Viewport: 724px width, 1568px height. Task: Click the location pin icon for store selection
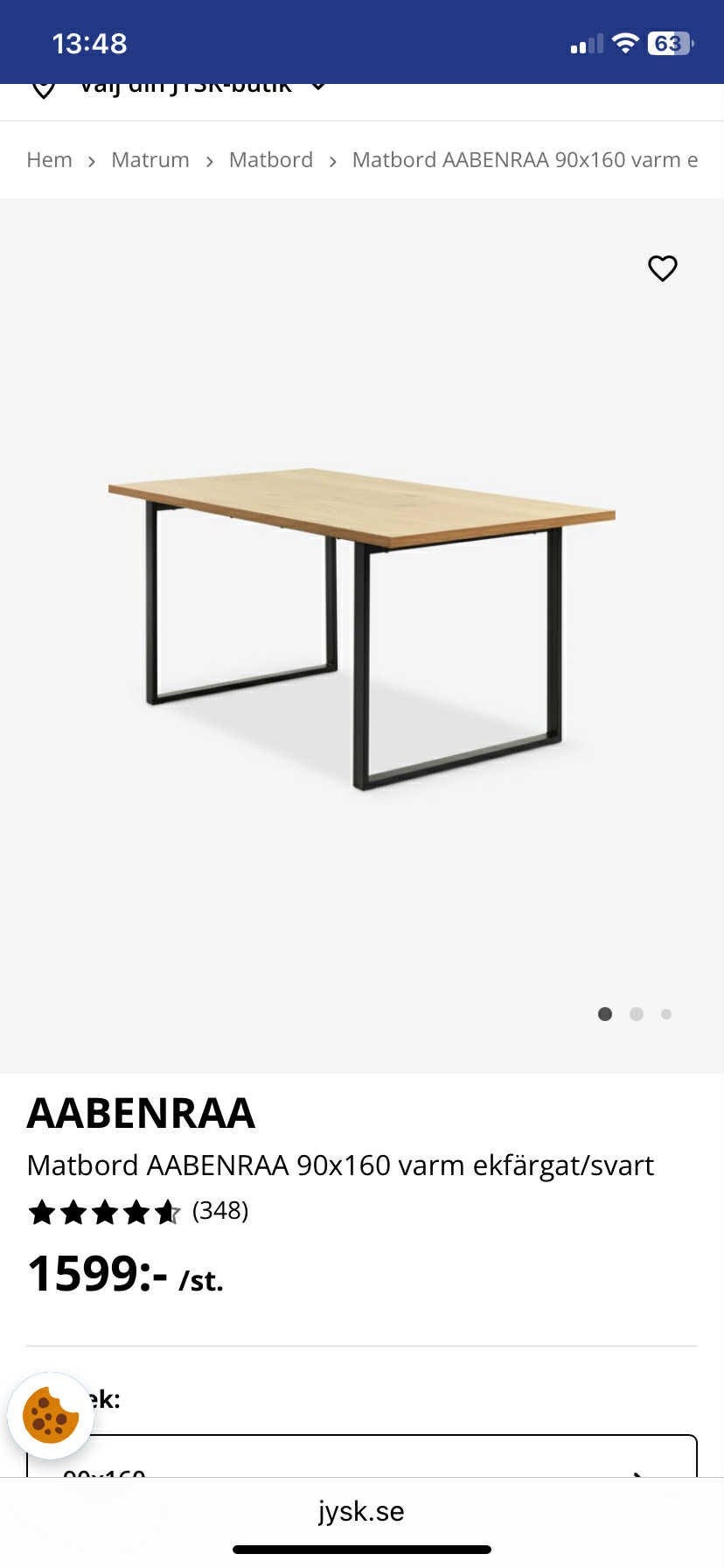click(43, 87)
